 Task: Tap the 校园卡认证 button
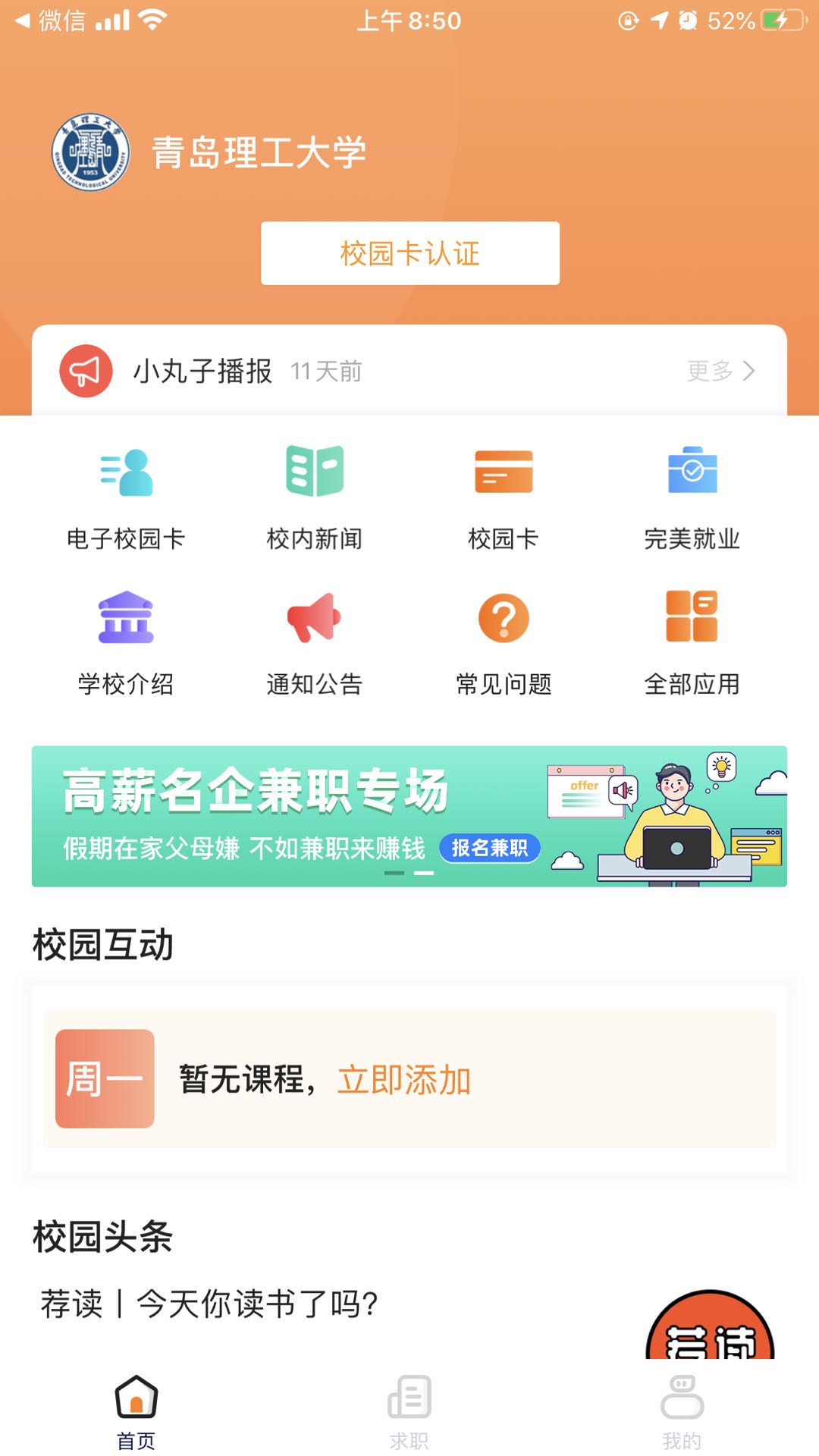pos(409,253)
